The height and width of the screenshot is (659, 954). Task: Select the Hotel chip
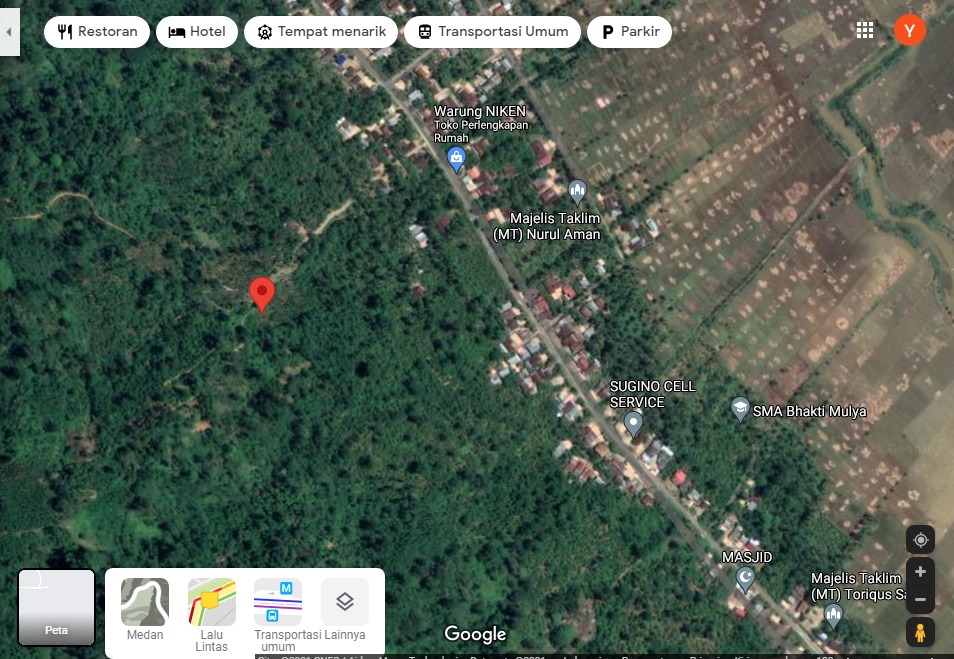[x=196, y=32]
